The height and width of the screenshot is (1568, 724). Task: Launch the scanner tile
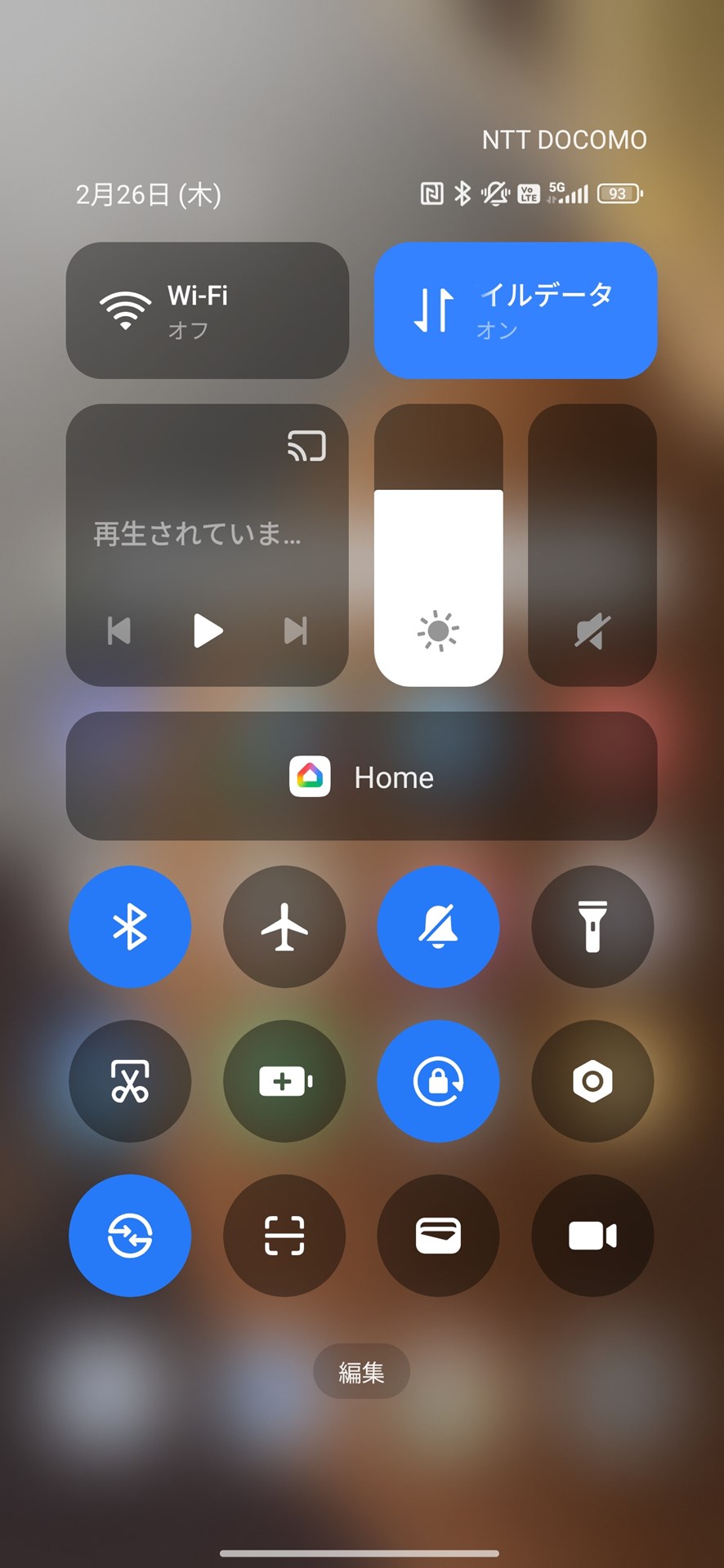point(284,1236)
